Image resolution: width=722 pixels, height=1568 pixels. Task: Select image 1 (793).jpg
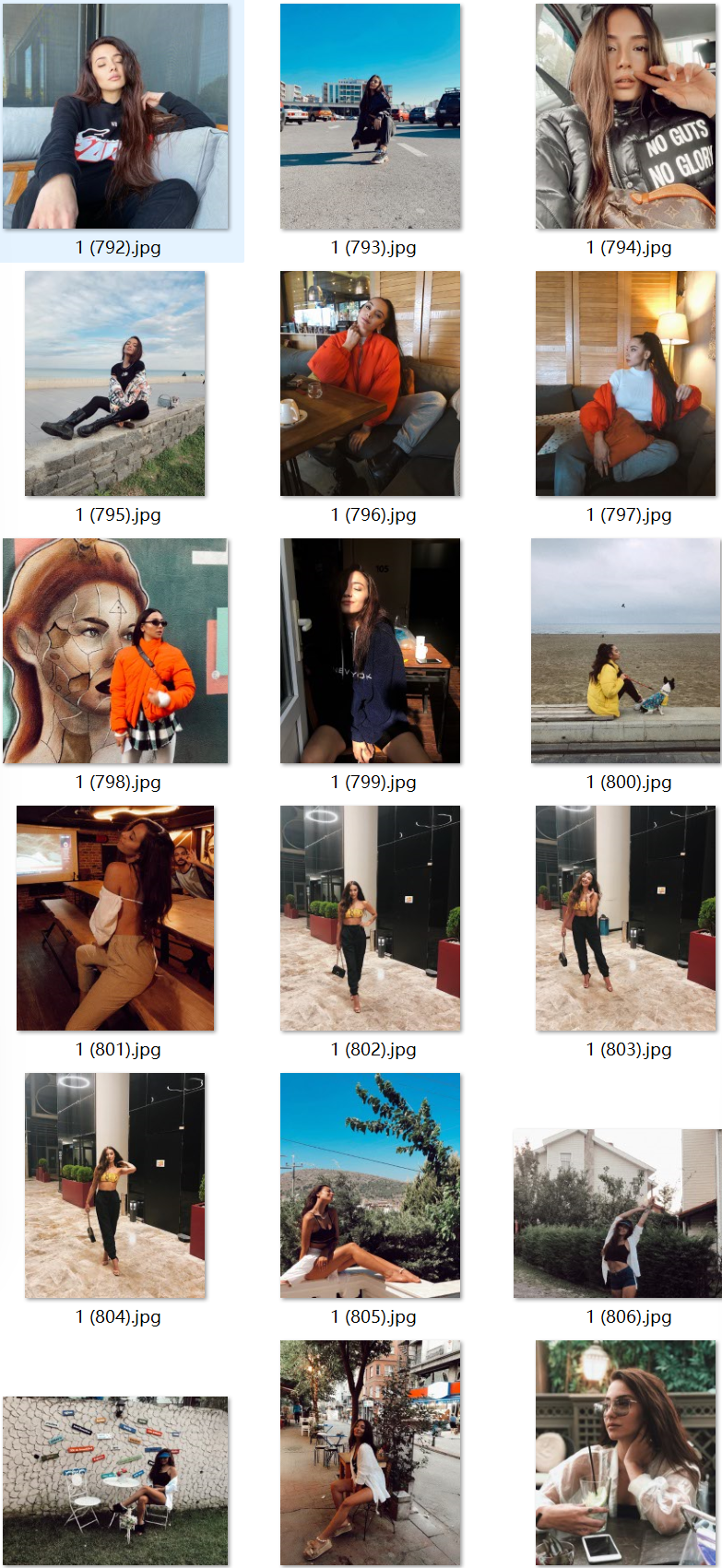point(370,116)
